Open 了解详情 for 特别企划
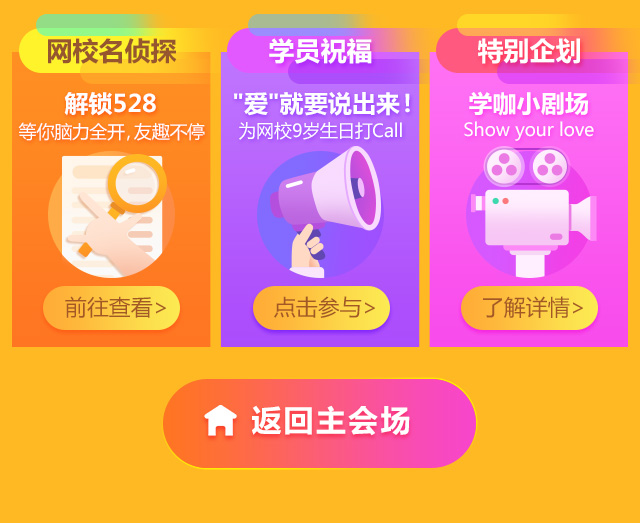This screenshot has width=640, height=523. pos(529,308)
